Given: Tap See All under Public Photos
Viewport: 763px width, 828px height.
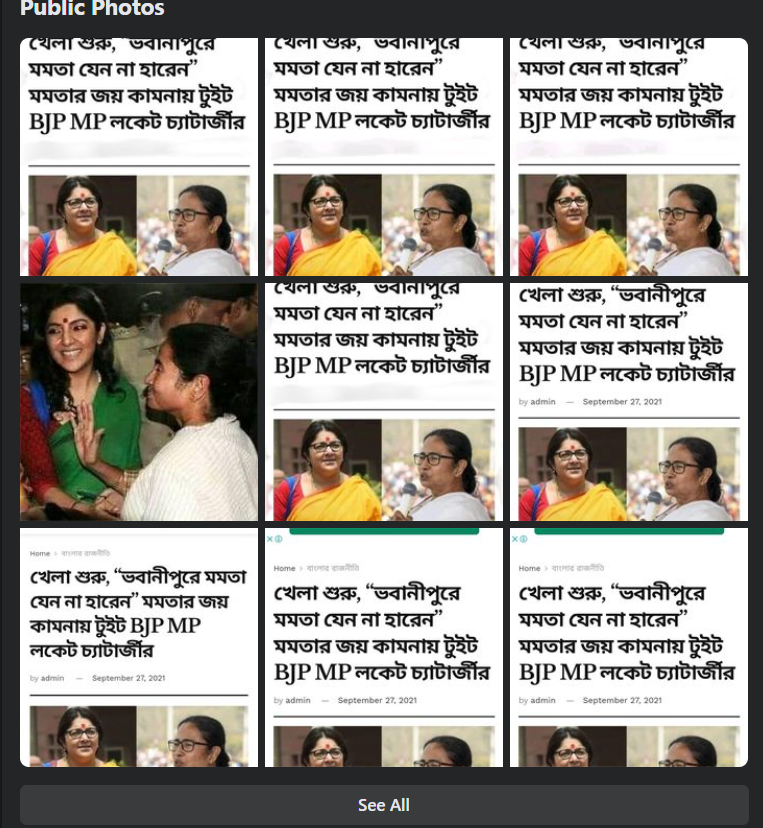Looking at the screenshot, I should pyautogui.click(x=384, y=805).
